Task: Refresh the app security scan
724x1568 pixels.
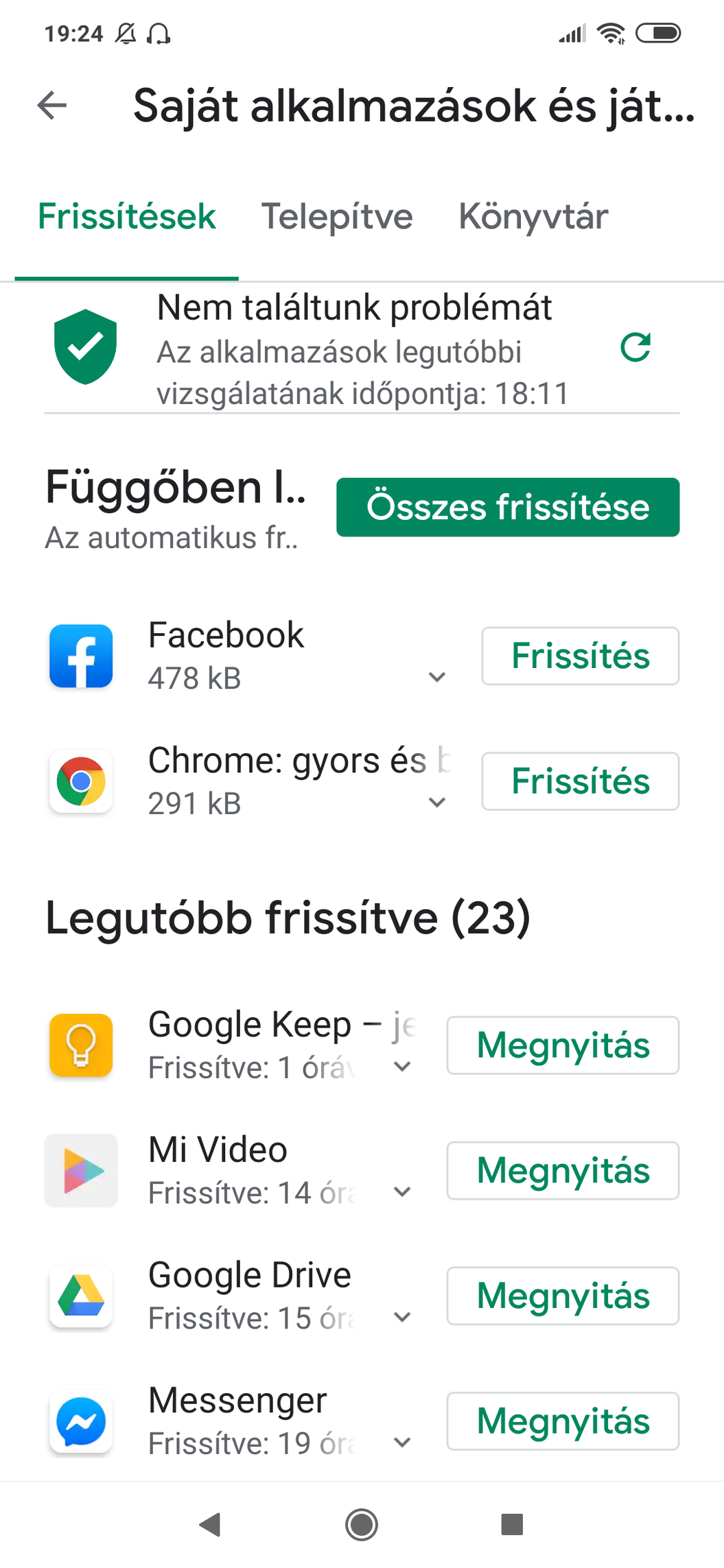Action: pos(635,347)
